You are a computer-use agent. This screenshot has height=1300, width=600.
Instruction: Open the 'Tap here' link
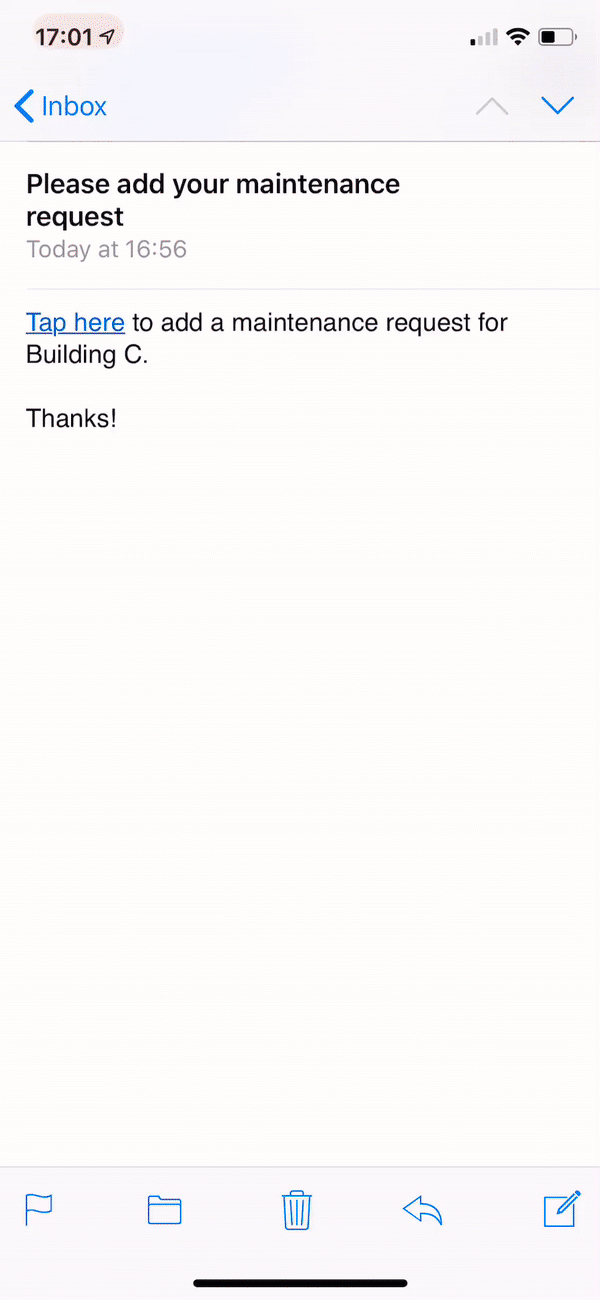click(x=75, y=323)
